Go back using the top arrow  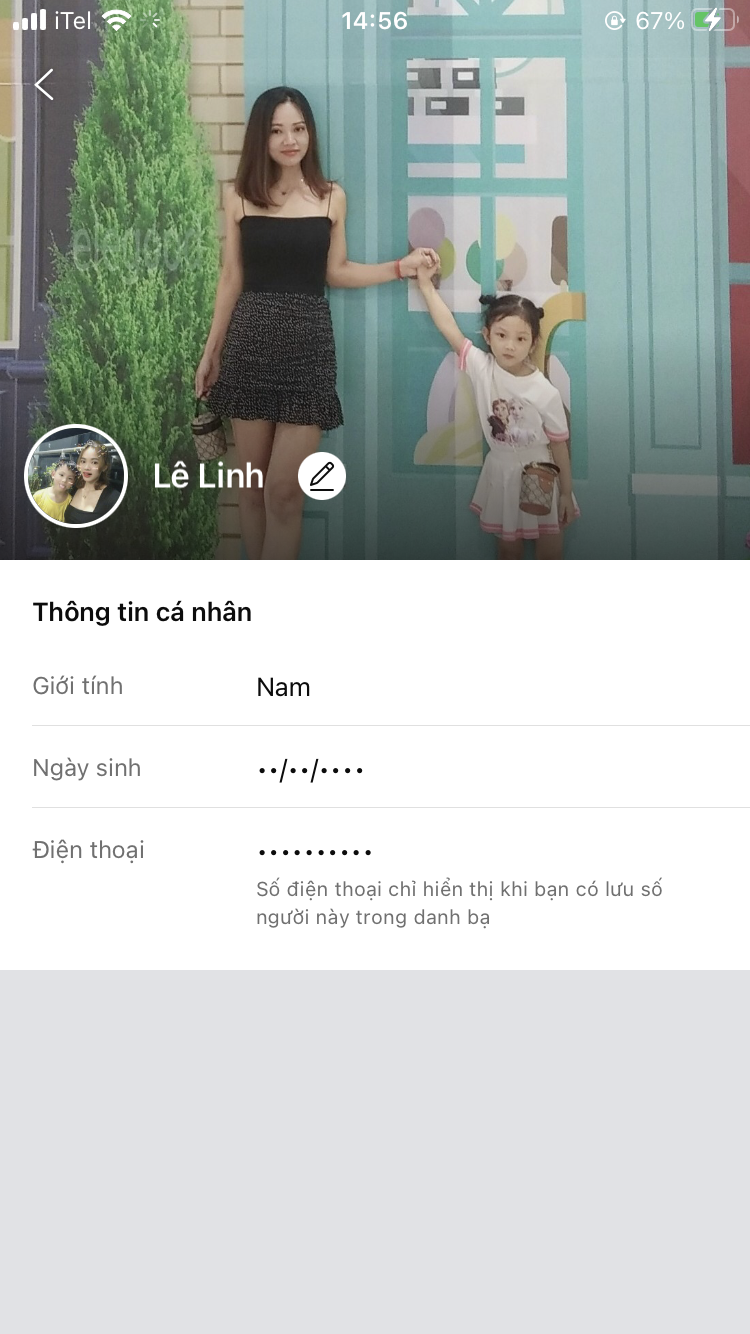pyautogui.click(x=44, y=85)
